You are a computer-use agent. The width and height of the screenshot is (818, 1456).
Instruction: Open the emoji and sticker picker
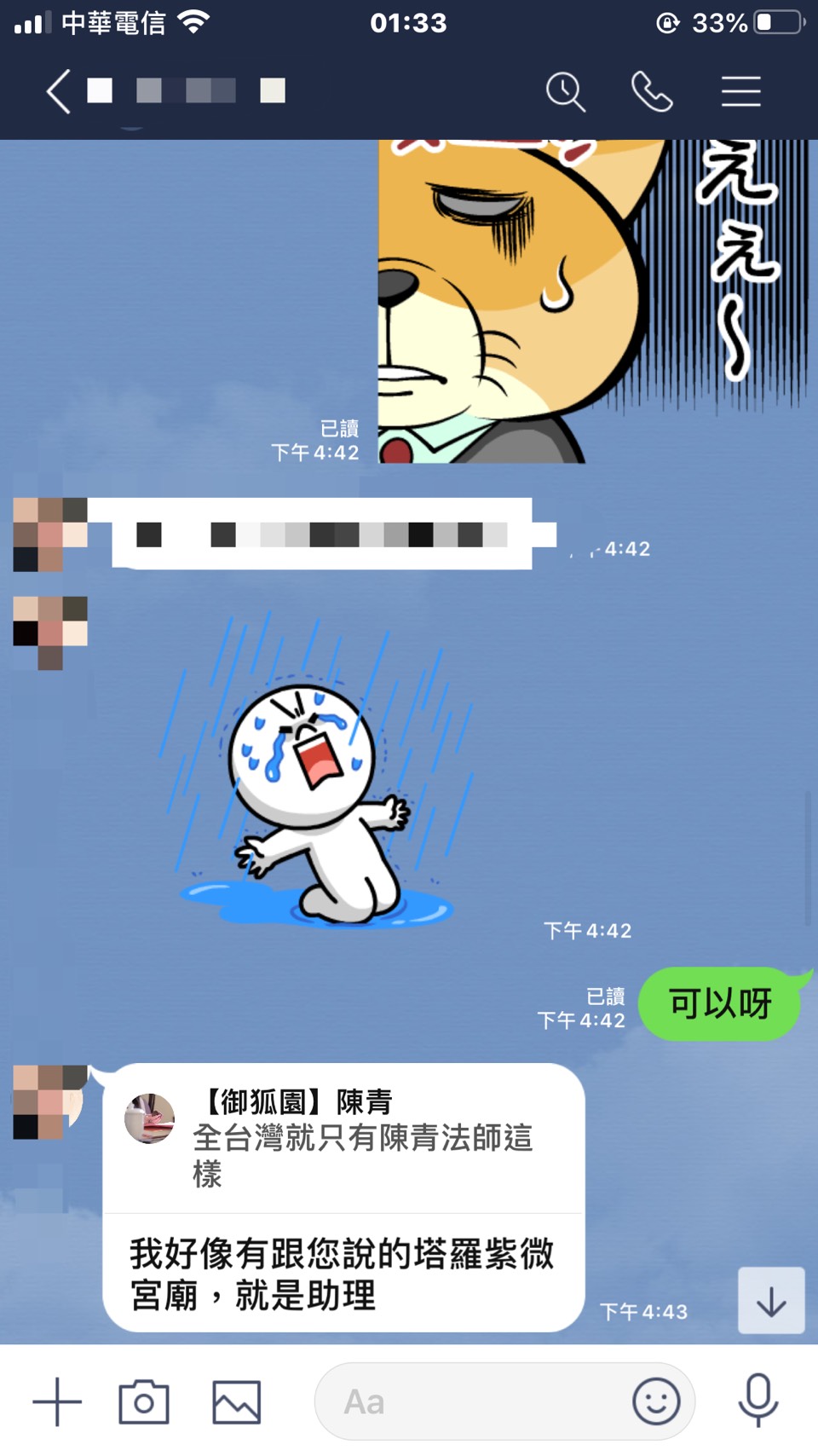tap(656, 1401)
